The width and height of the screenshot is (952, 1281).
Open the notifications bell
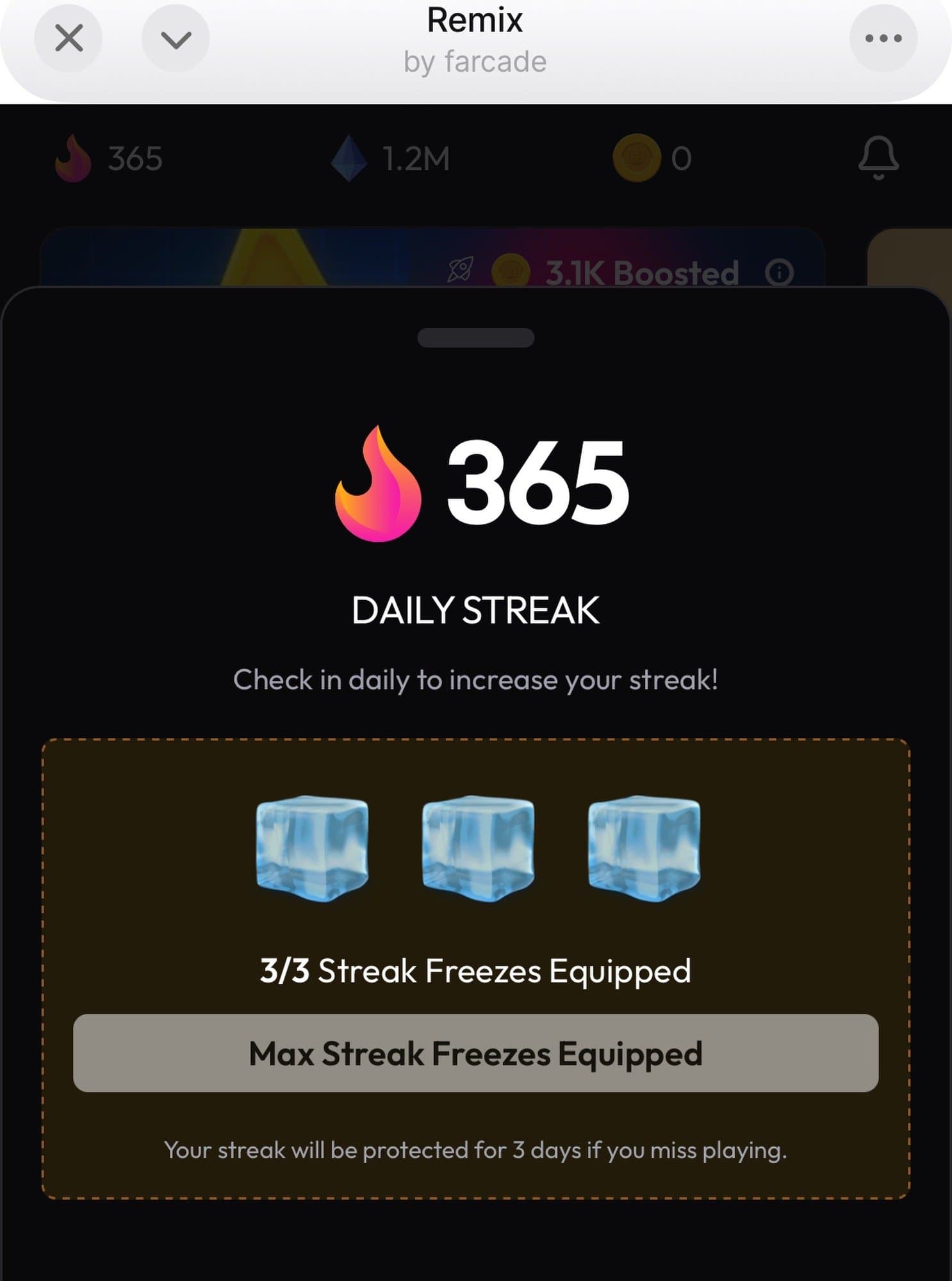[x=878, y=158]
